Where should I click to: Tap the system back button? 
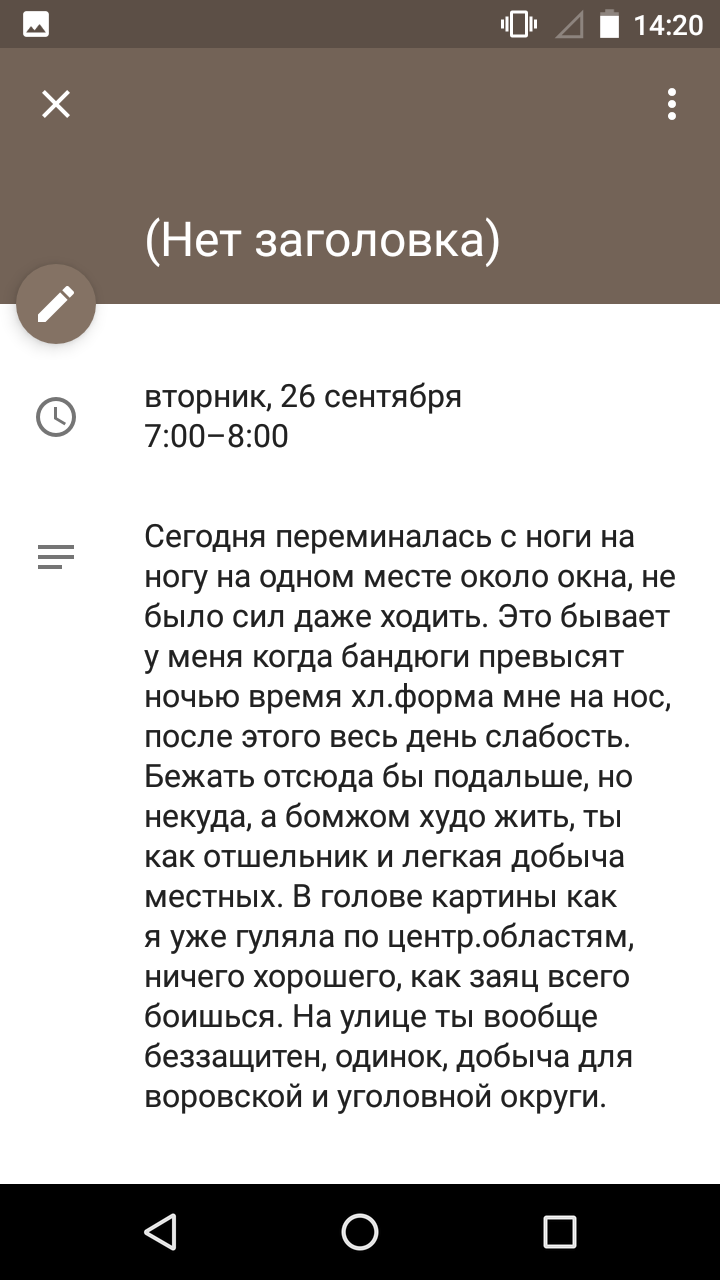(x=161, y=1232)
